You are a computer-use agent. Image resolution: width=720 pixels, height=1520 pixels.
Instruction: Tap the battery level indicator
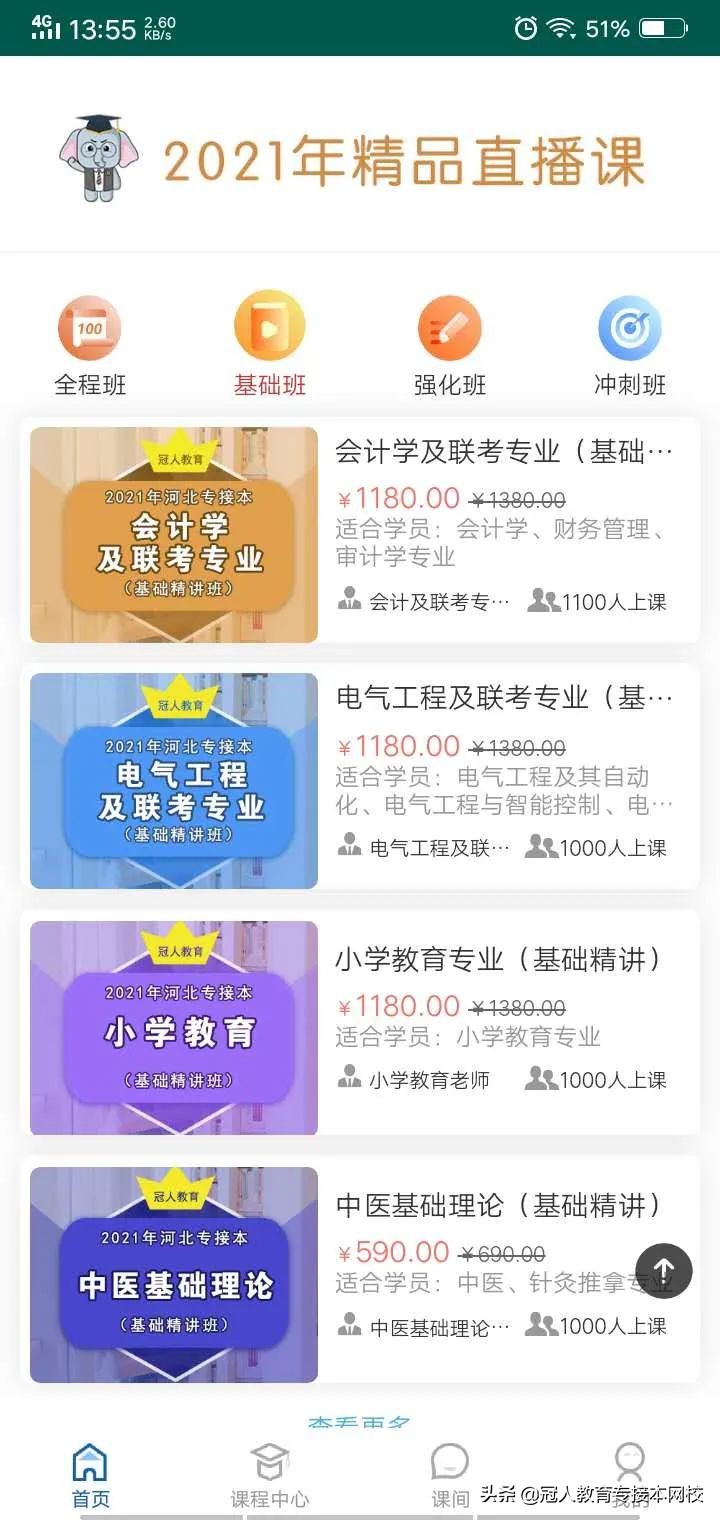(x=661, y=29)
